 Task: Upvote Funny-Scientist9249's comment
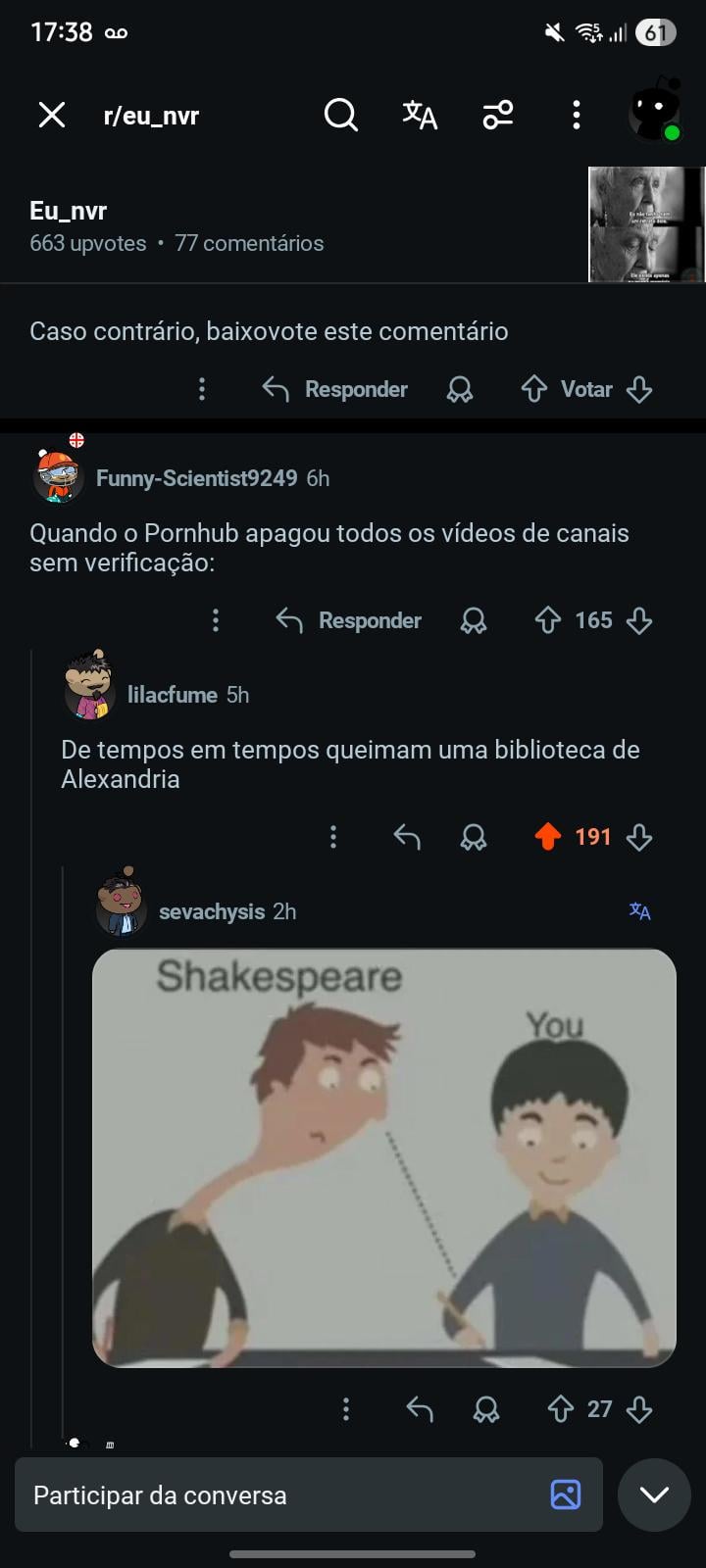pos(548,621)
